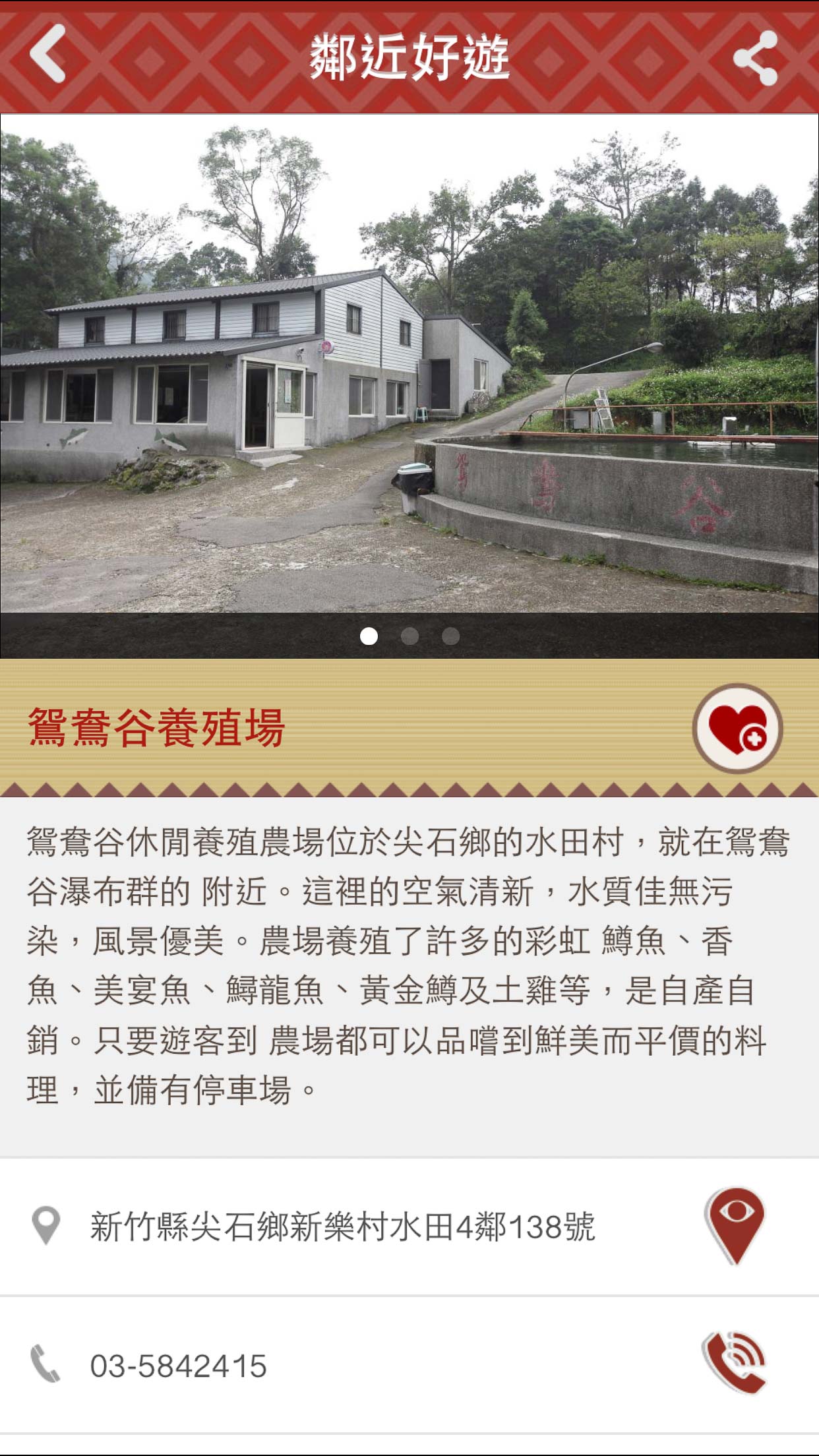Share this place via the share icon

point(756,58)
